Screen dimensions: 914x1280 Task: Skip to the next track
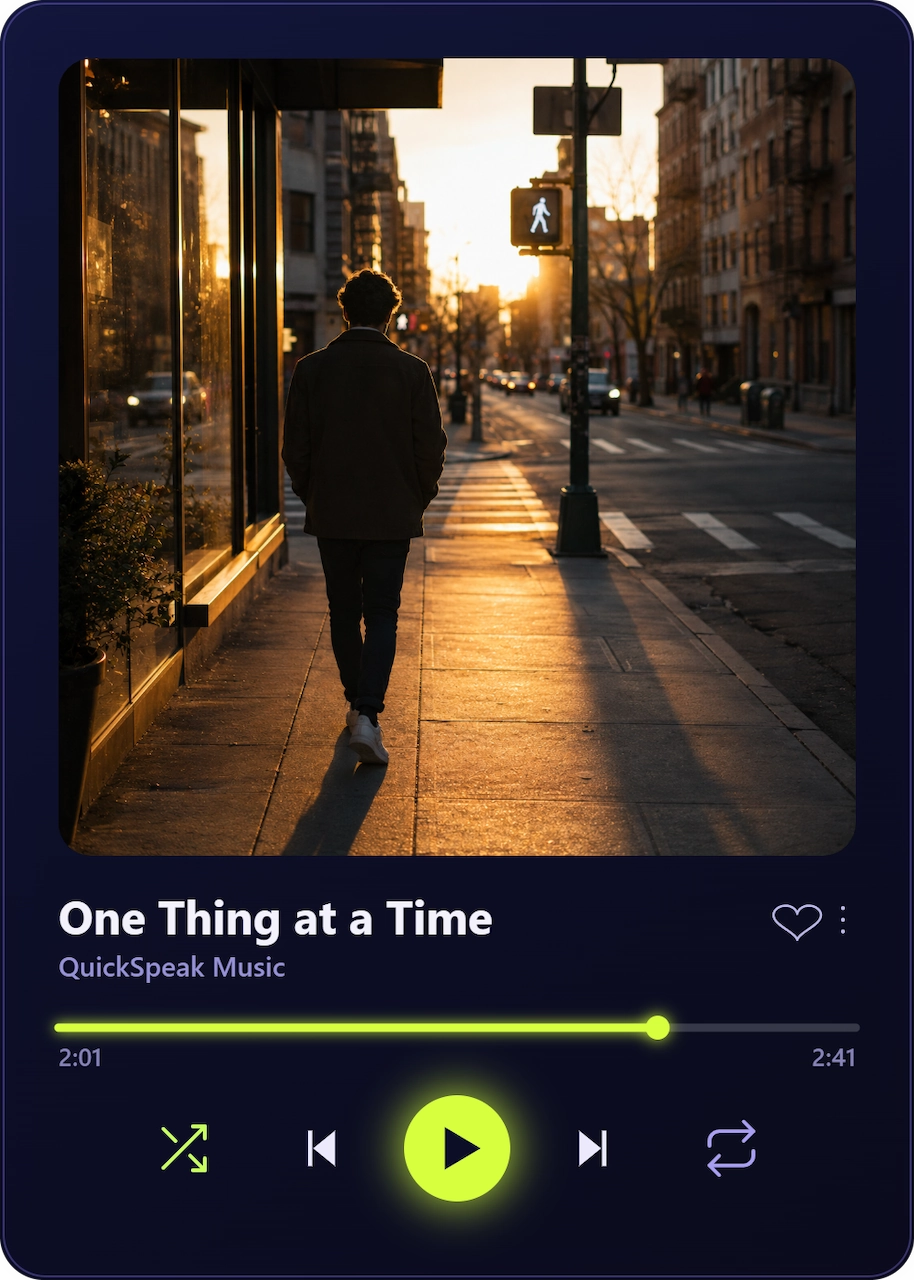(x=592, y=1148)
